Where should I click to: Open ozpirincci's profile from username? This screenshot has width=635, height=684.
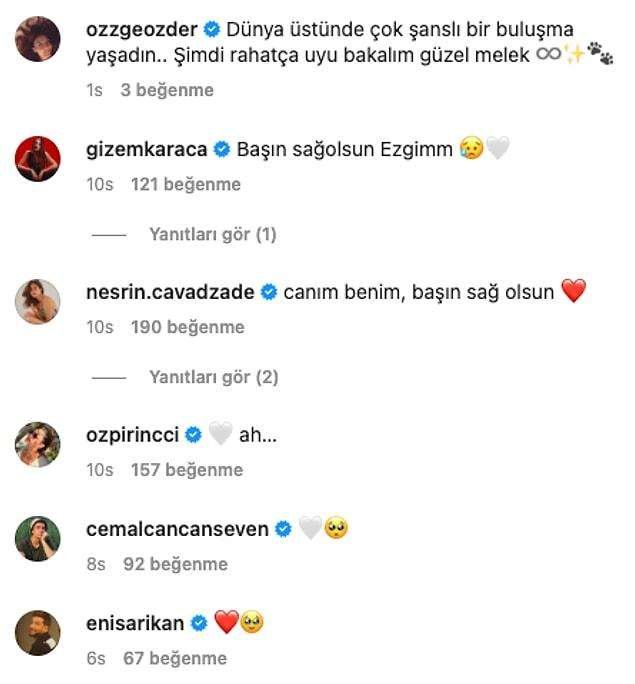134,434
